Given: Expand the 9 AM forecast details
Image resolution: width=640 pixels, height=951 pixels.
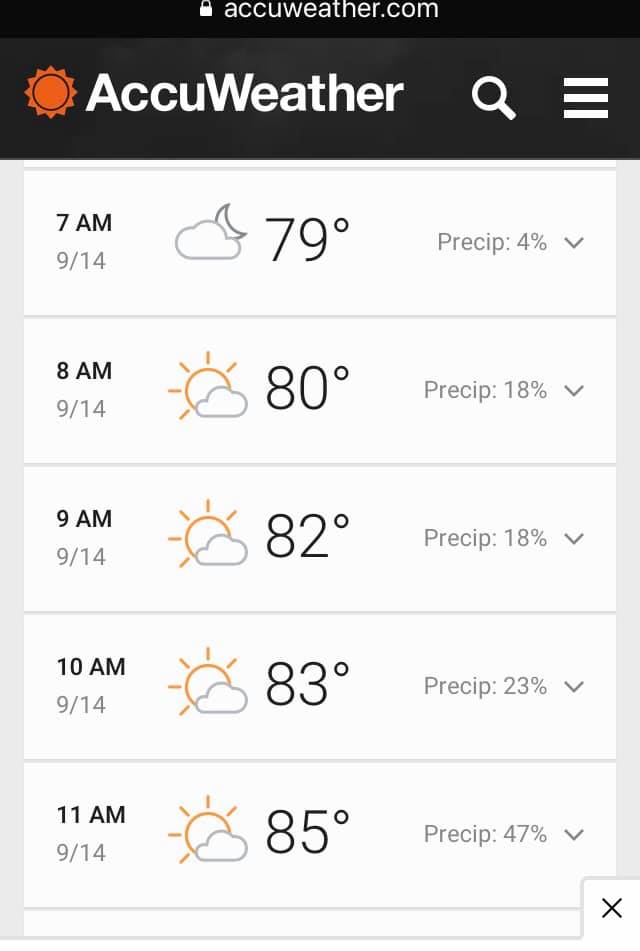Looking at the screenshot, I should tap(574, 539).
